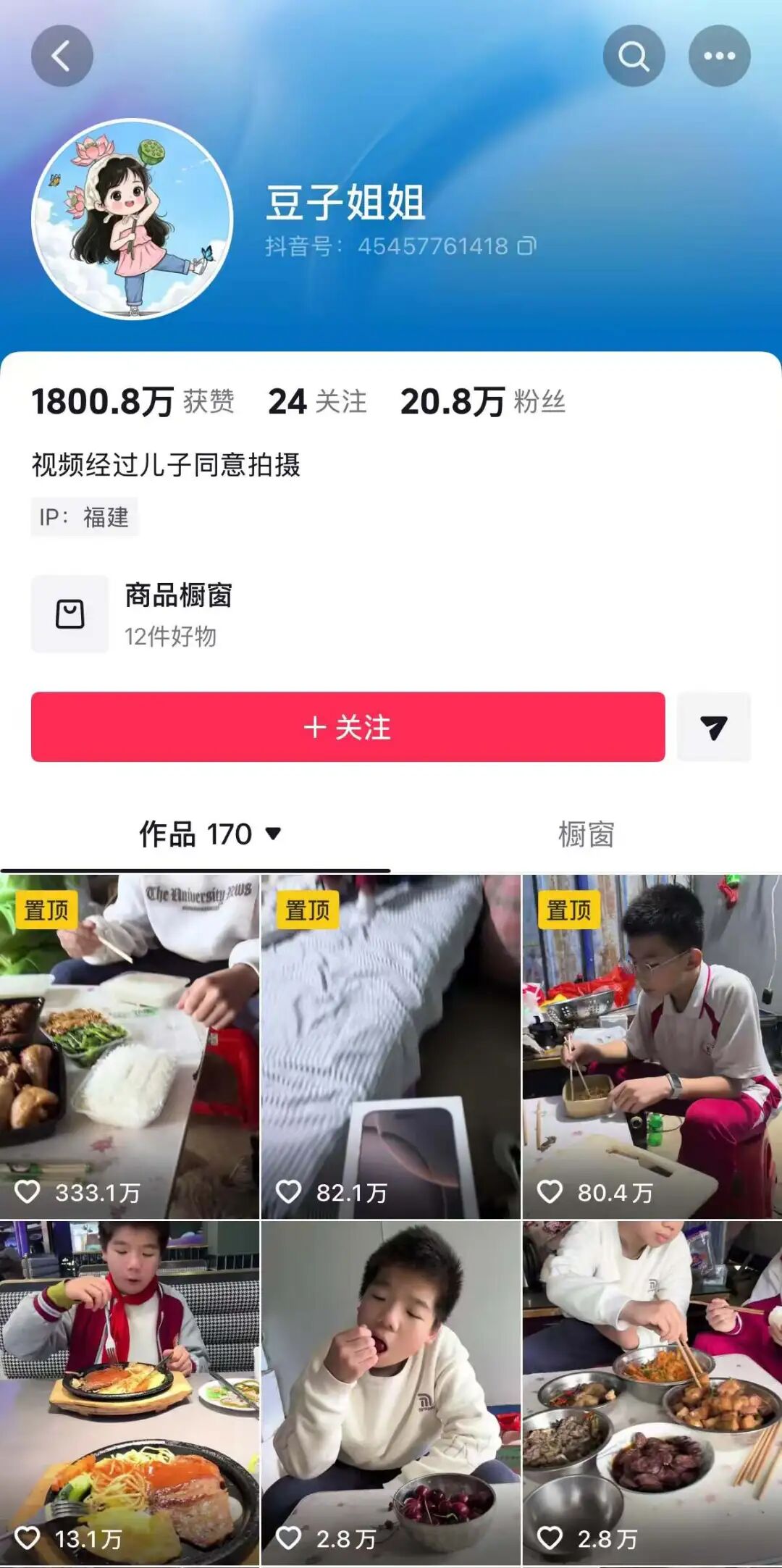Open the video with 13.1万 likes
Screen dimensions: 782x1568
(x=130, y=1394)
